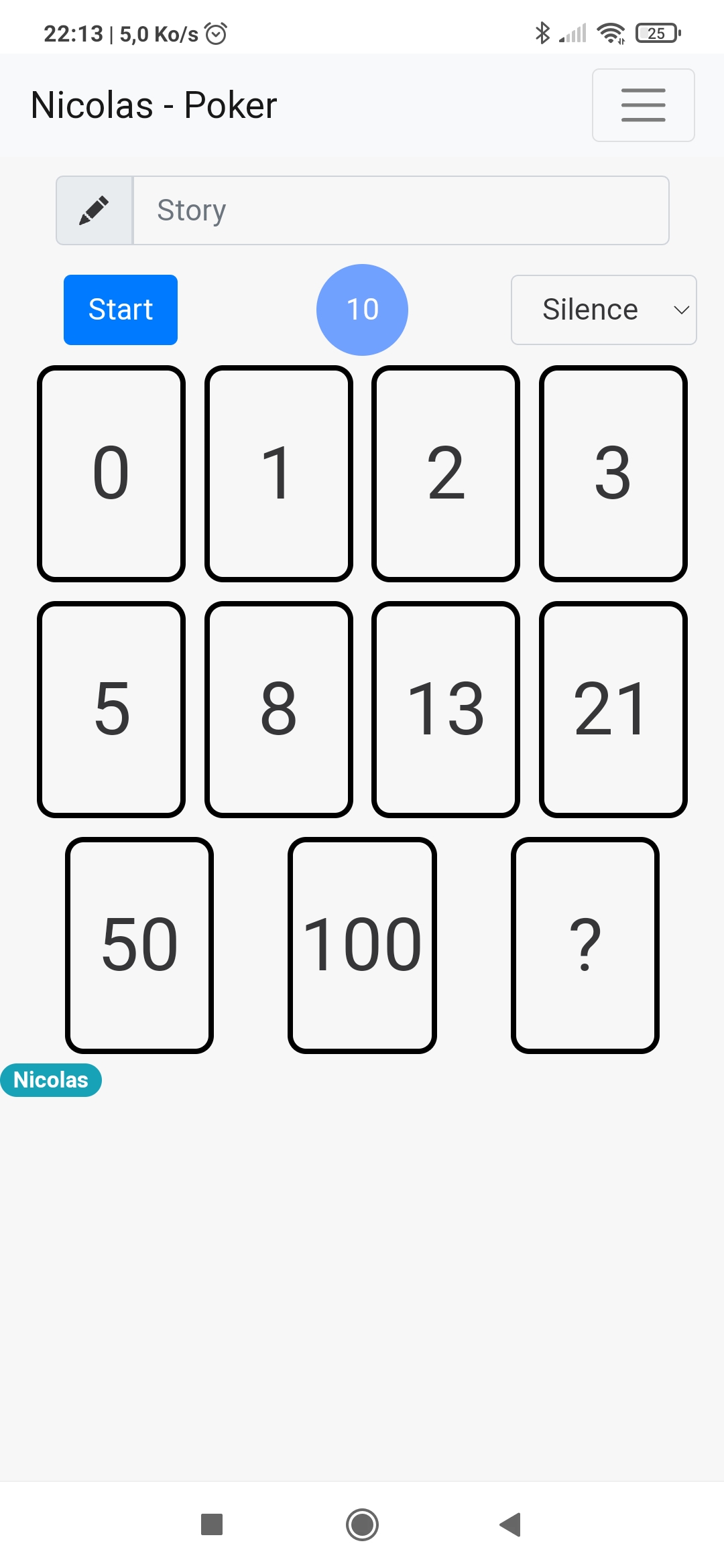Select the 50 card
The image size is (724, 1568).
(139, 945)
